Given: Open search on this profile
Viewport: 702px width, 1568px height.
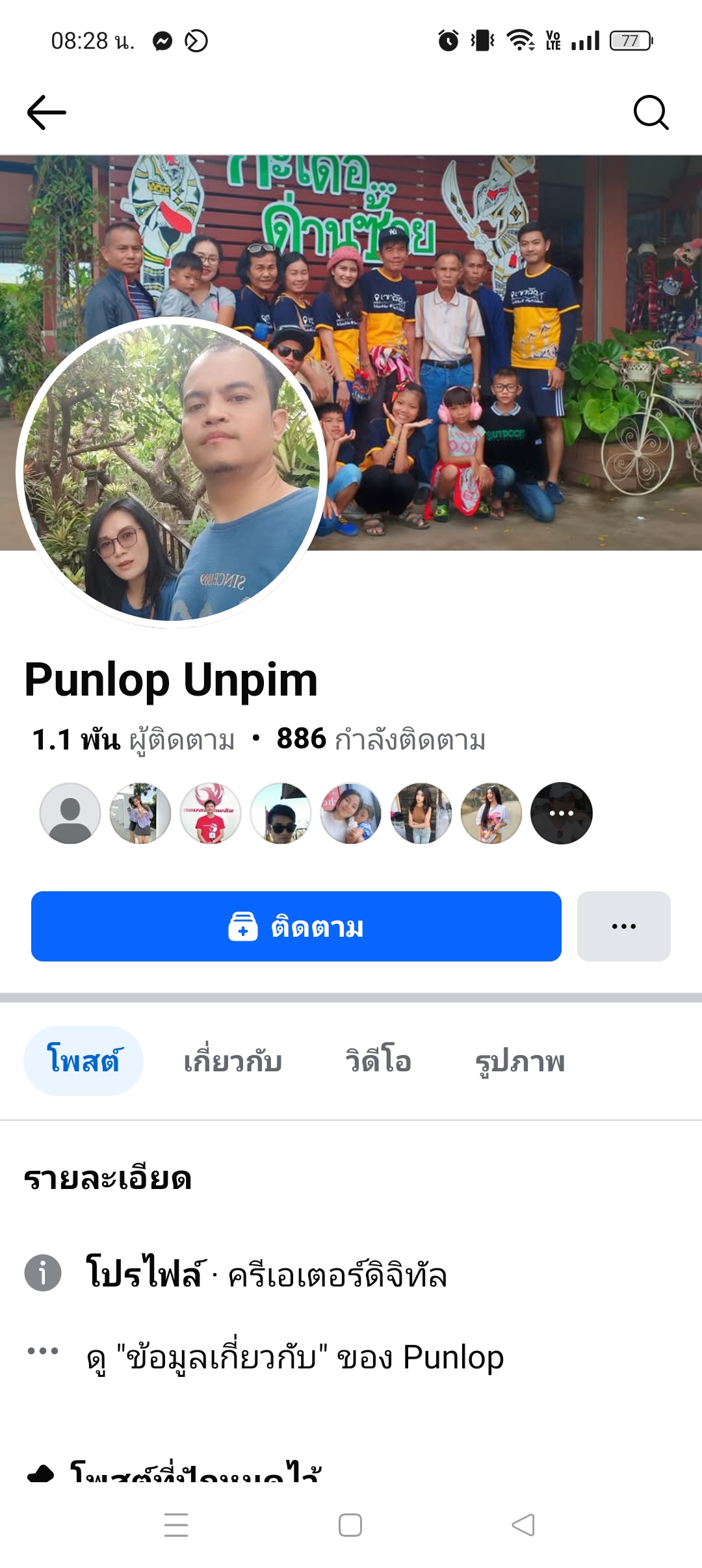Looking at the screenshot, I should 651,112.
